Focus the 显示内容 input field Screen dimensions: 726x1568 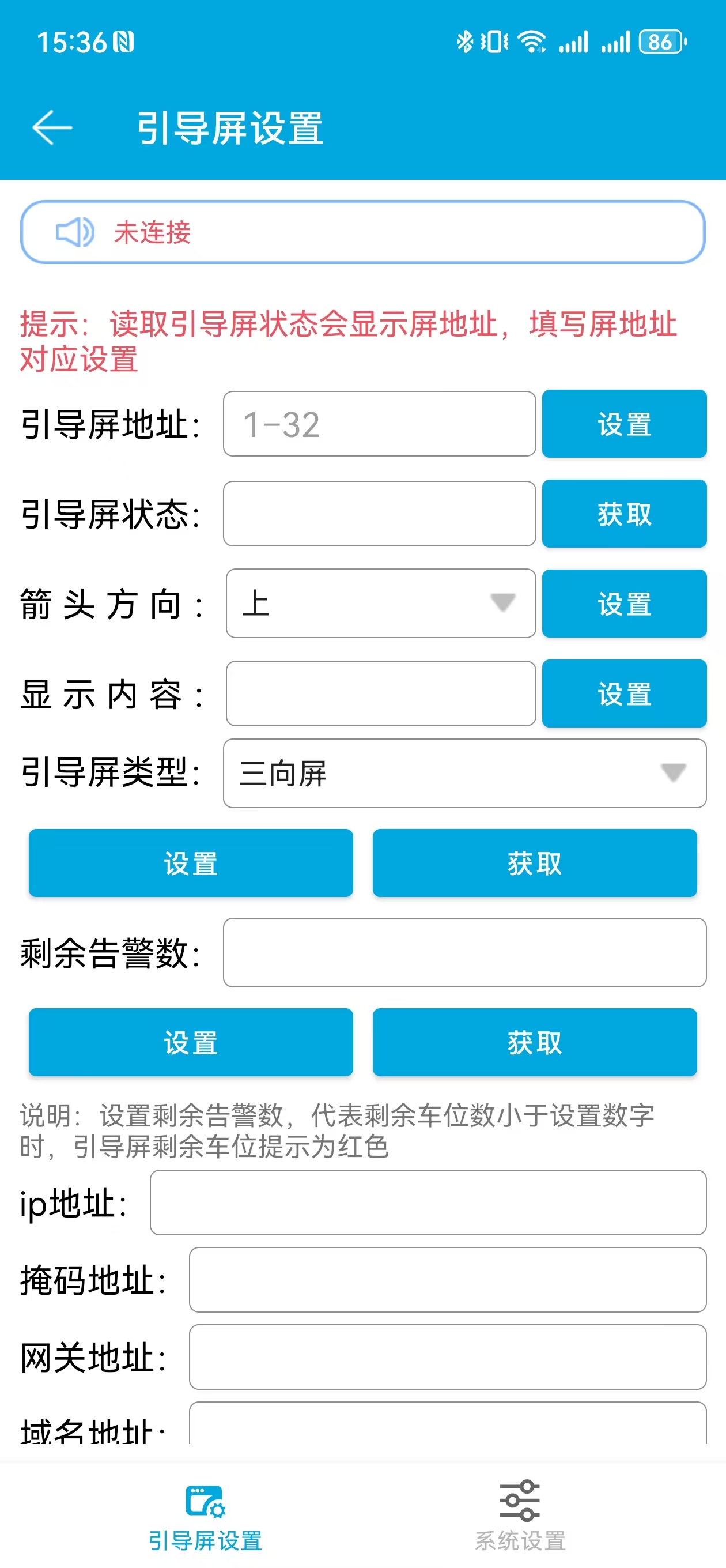[x=380, y=693]
